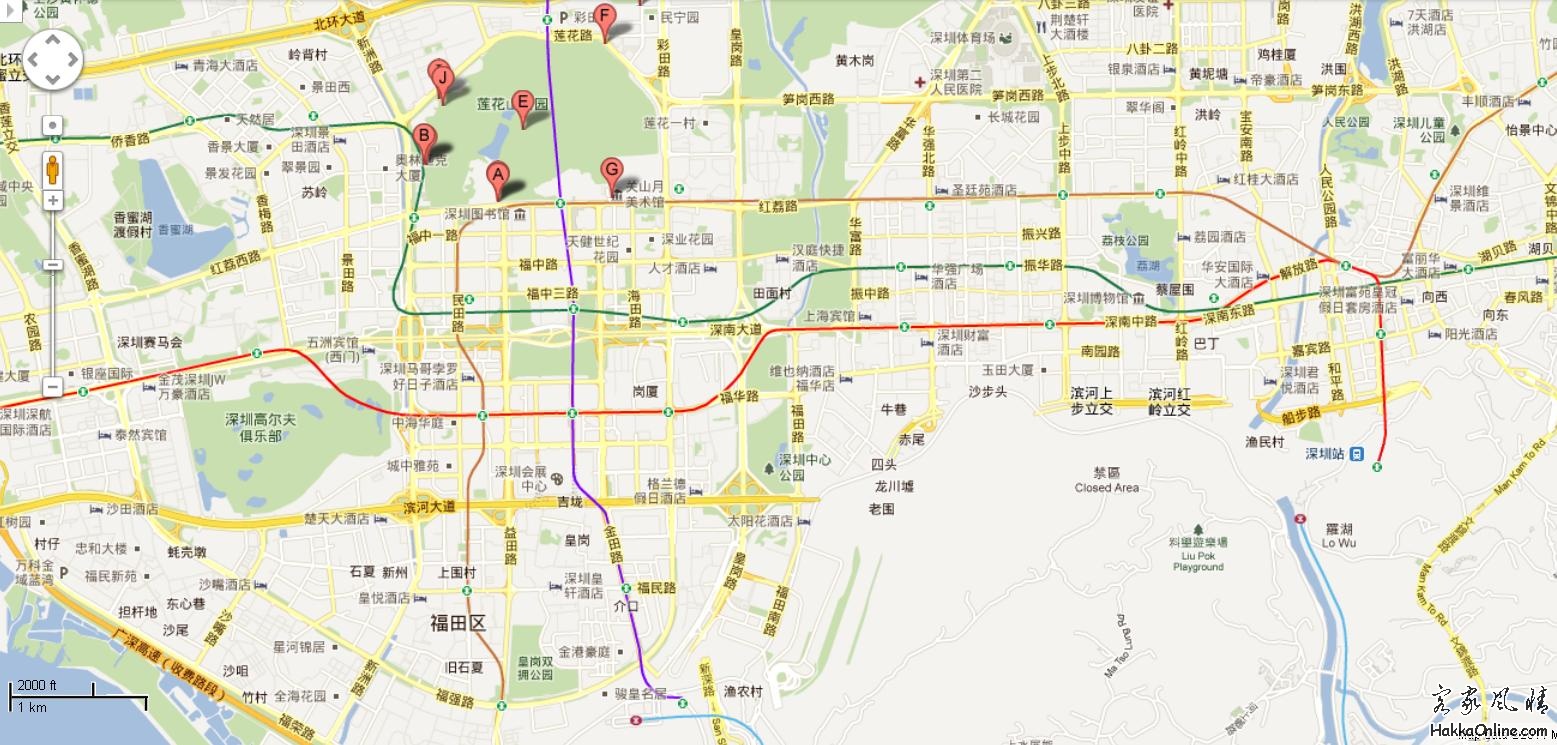Select map marker F
The width and height of the screenshot is (1557, 745).
603,18
